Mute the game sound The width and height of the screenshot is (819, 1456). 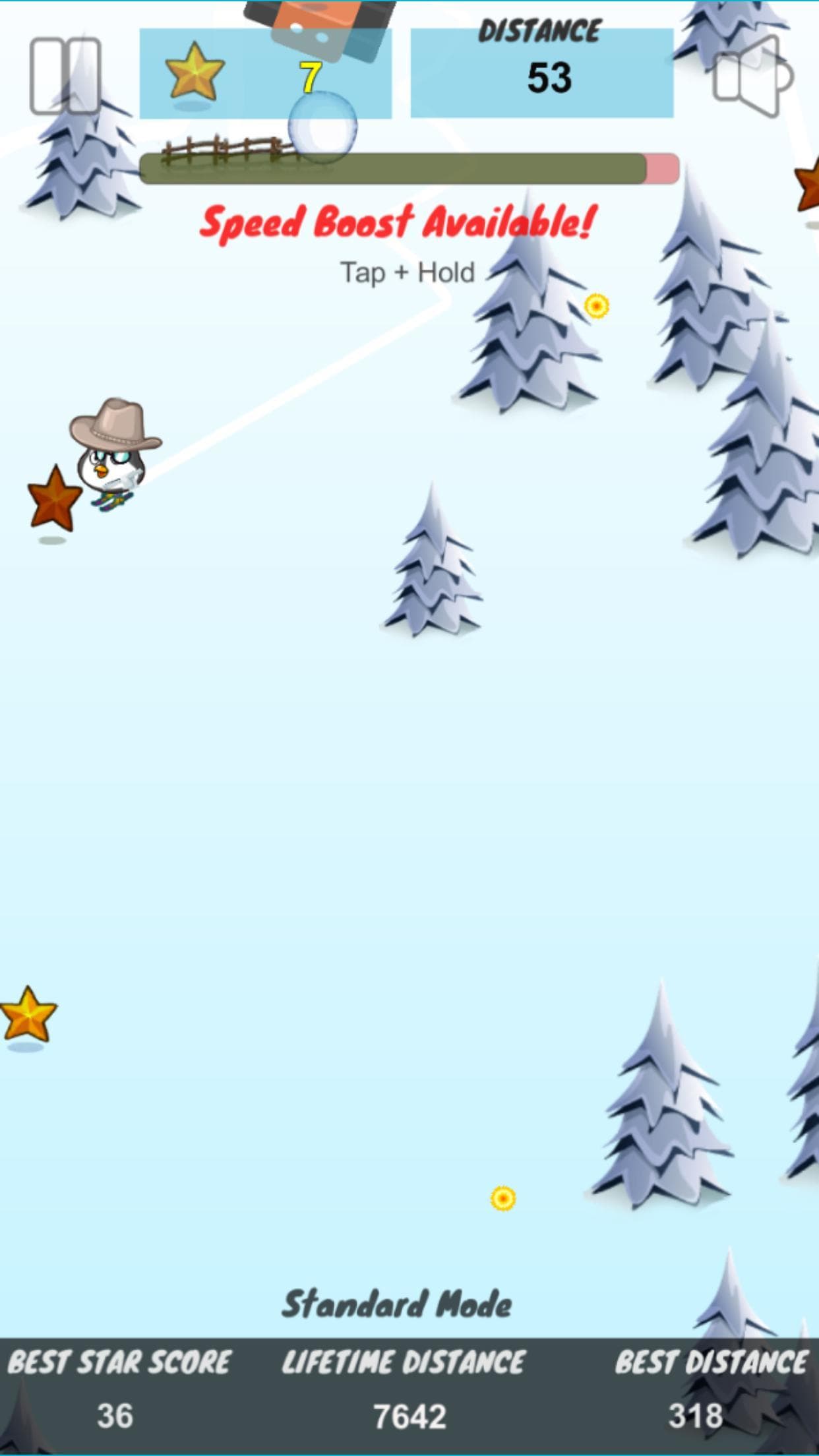[x=752, y=76]
